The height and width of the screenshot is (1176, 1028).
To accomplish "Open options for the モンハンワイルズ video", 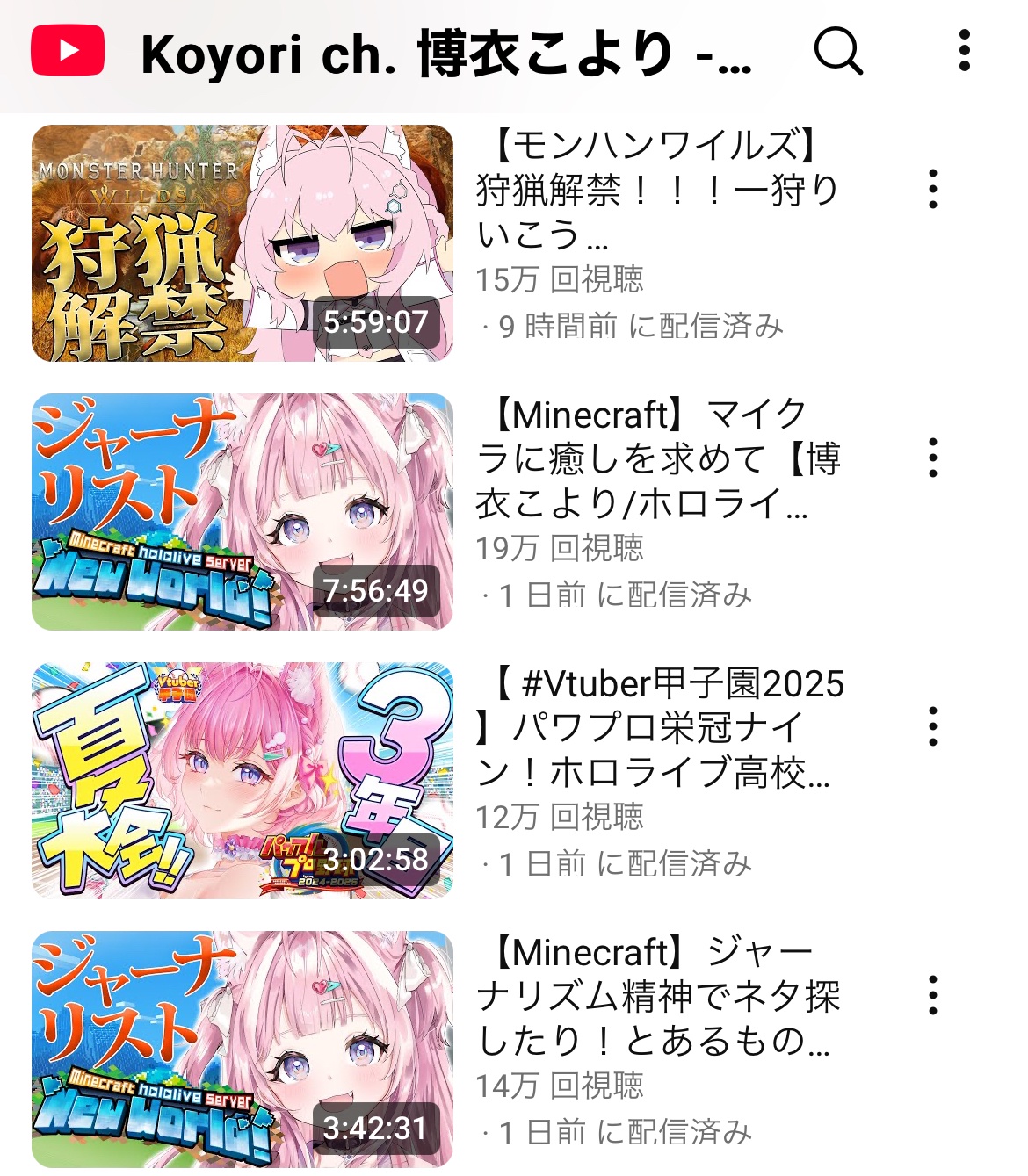I will tap(932, 189).
